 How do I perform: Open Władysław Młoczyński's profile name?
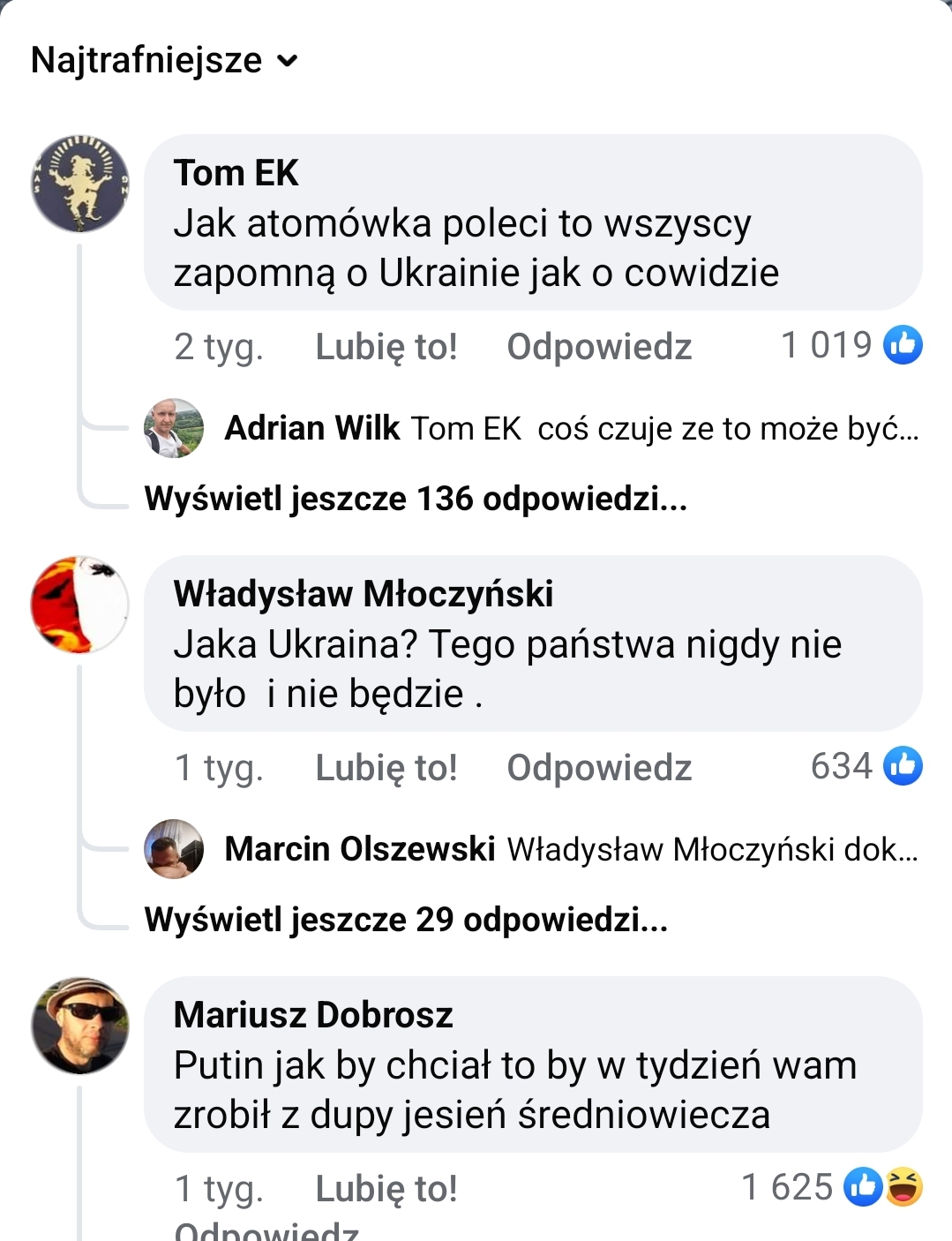tap(363, 593)
